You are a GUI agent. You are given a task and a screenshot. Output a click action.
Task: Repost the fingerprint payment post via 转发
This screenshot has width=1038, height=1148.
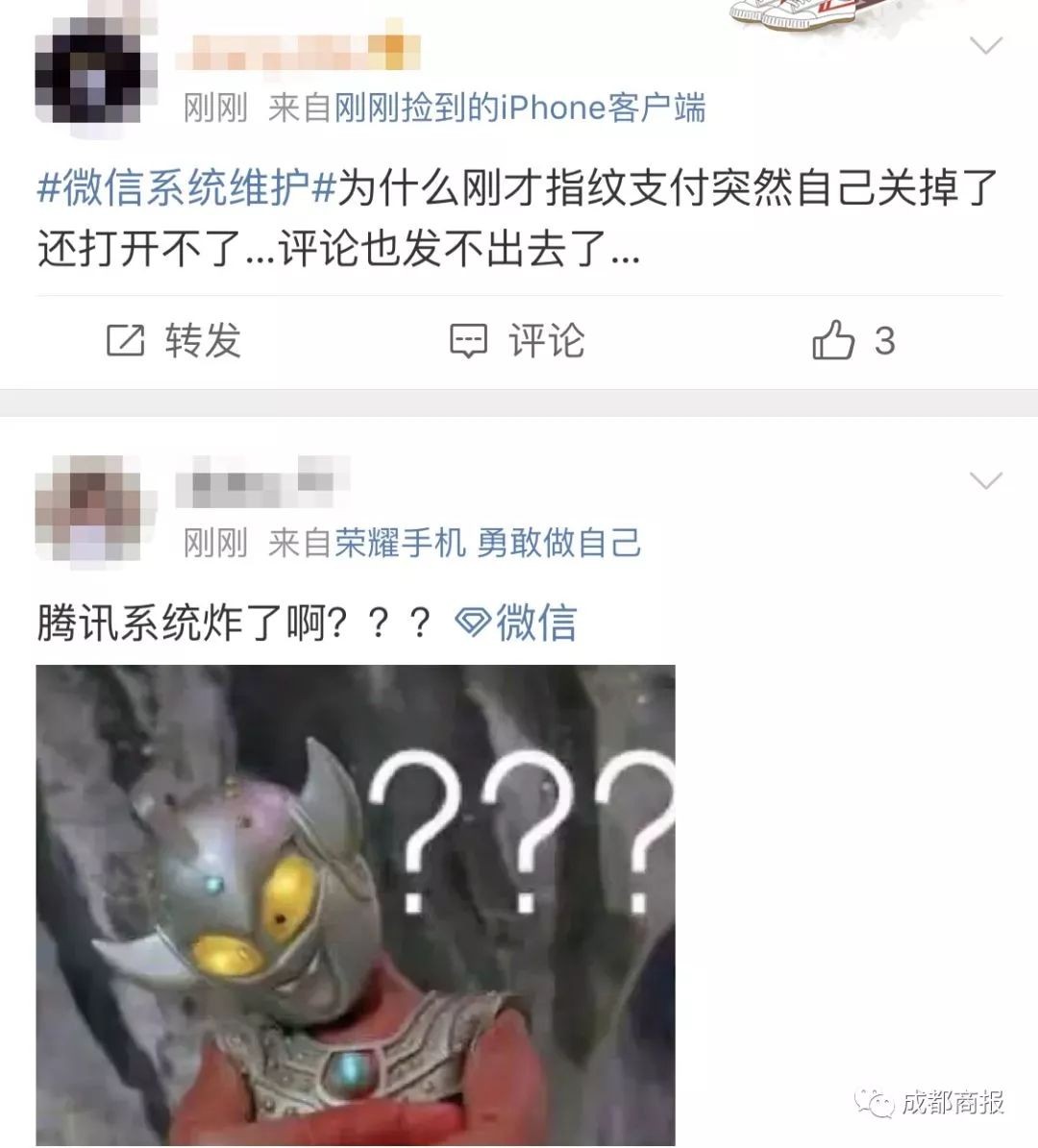174,341
